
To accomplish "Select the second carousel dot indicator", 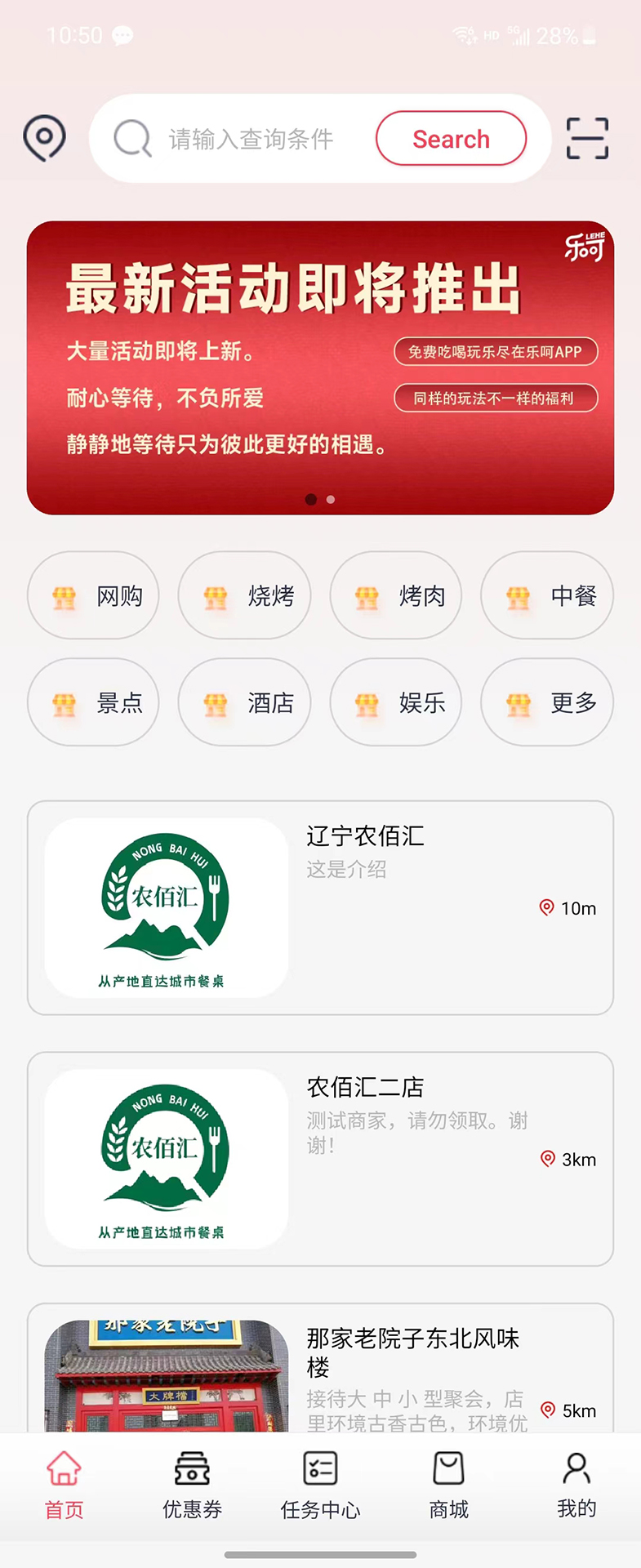I will point(330,499).
